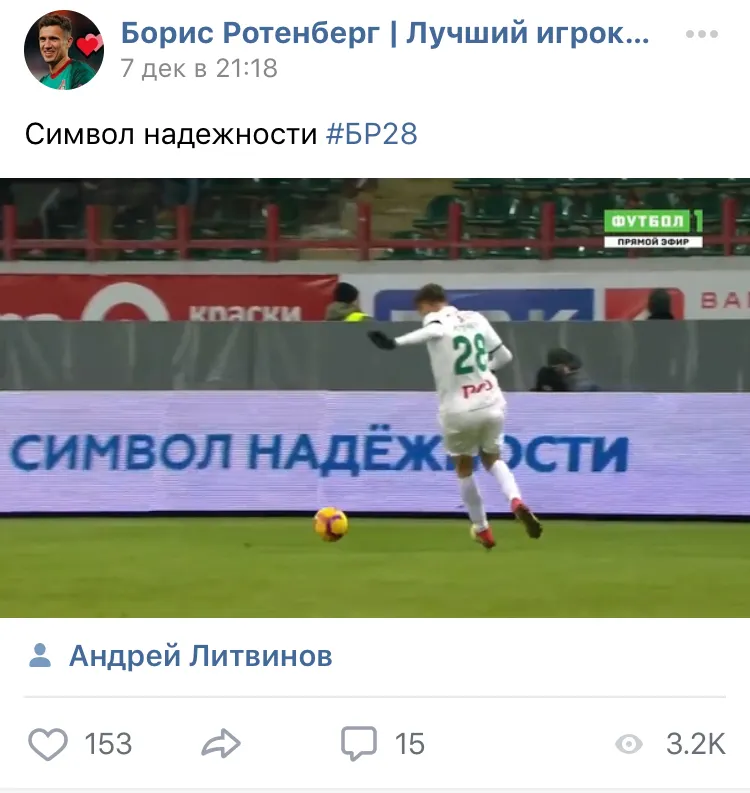Image resolution: width=750 pixels, height=793 pixels.
Task: Open Андрей Литвинов's profile
Action: click(x=200, y=656)
